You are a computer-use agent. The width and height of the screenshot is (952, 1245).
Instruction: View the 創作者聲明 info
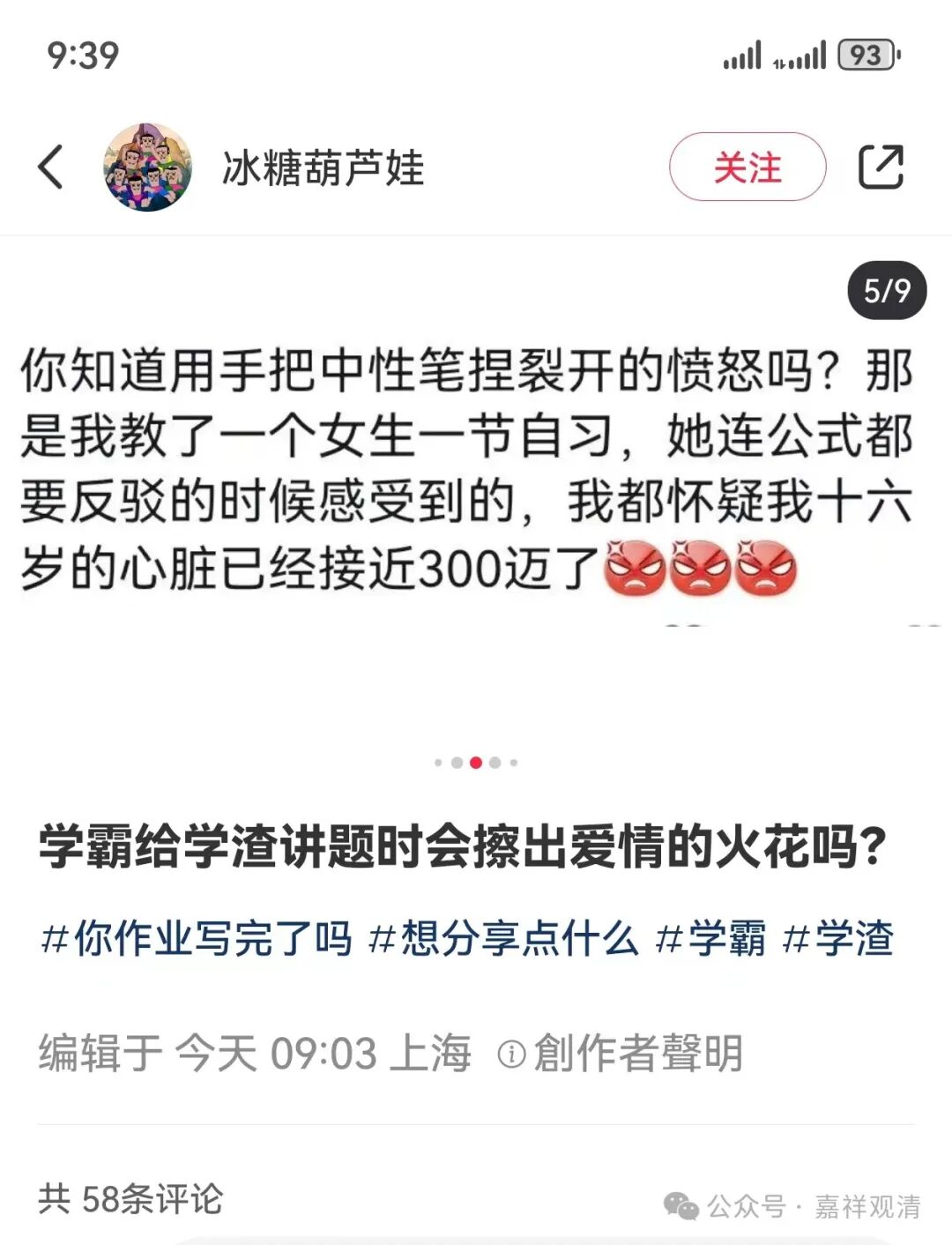[621, 1053]
